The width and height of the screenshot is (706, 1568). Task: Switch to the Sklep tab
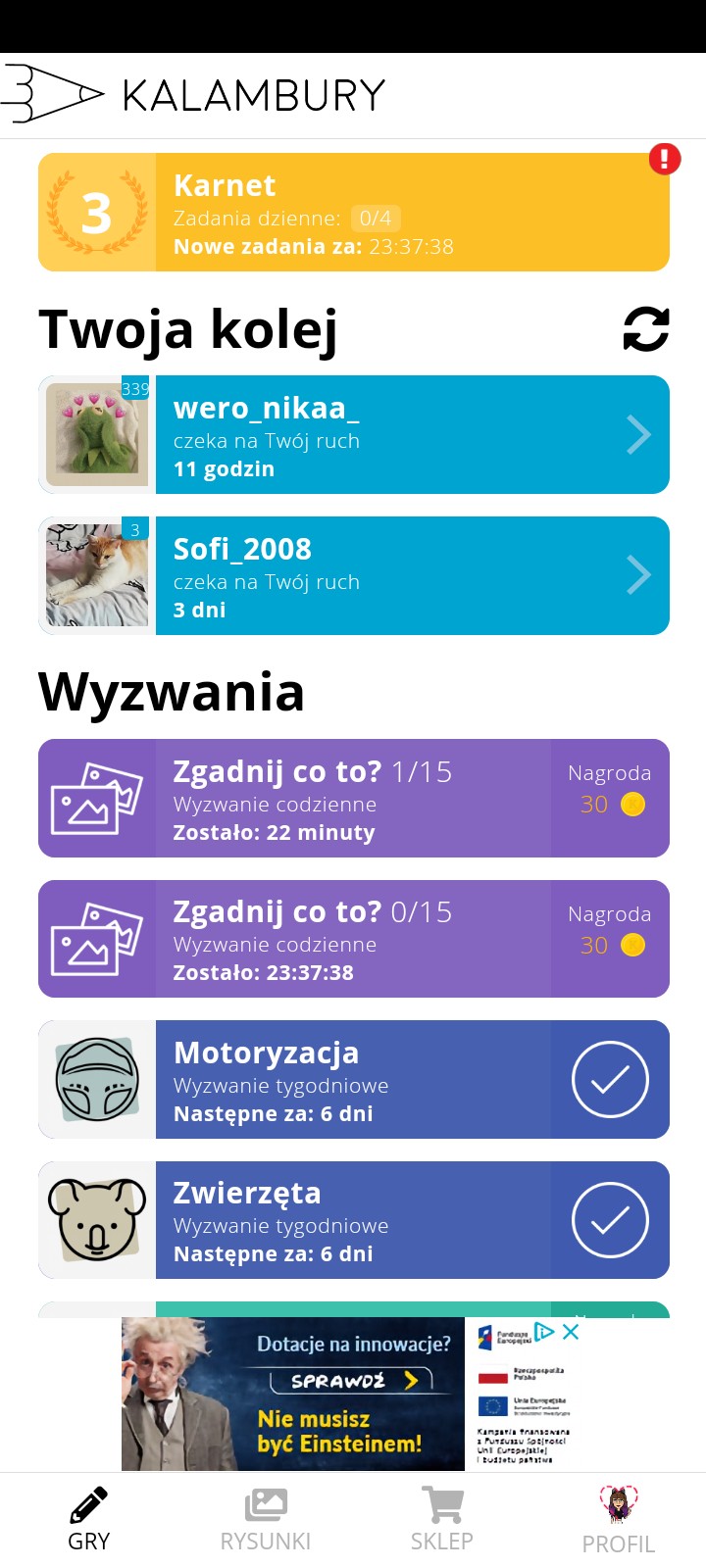point(441,1519)
